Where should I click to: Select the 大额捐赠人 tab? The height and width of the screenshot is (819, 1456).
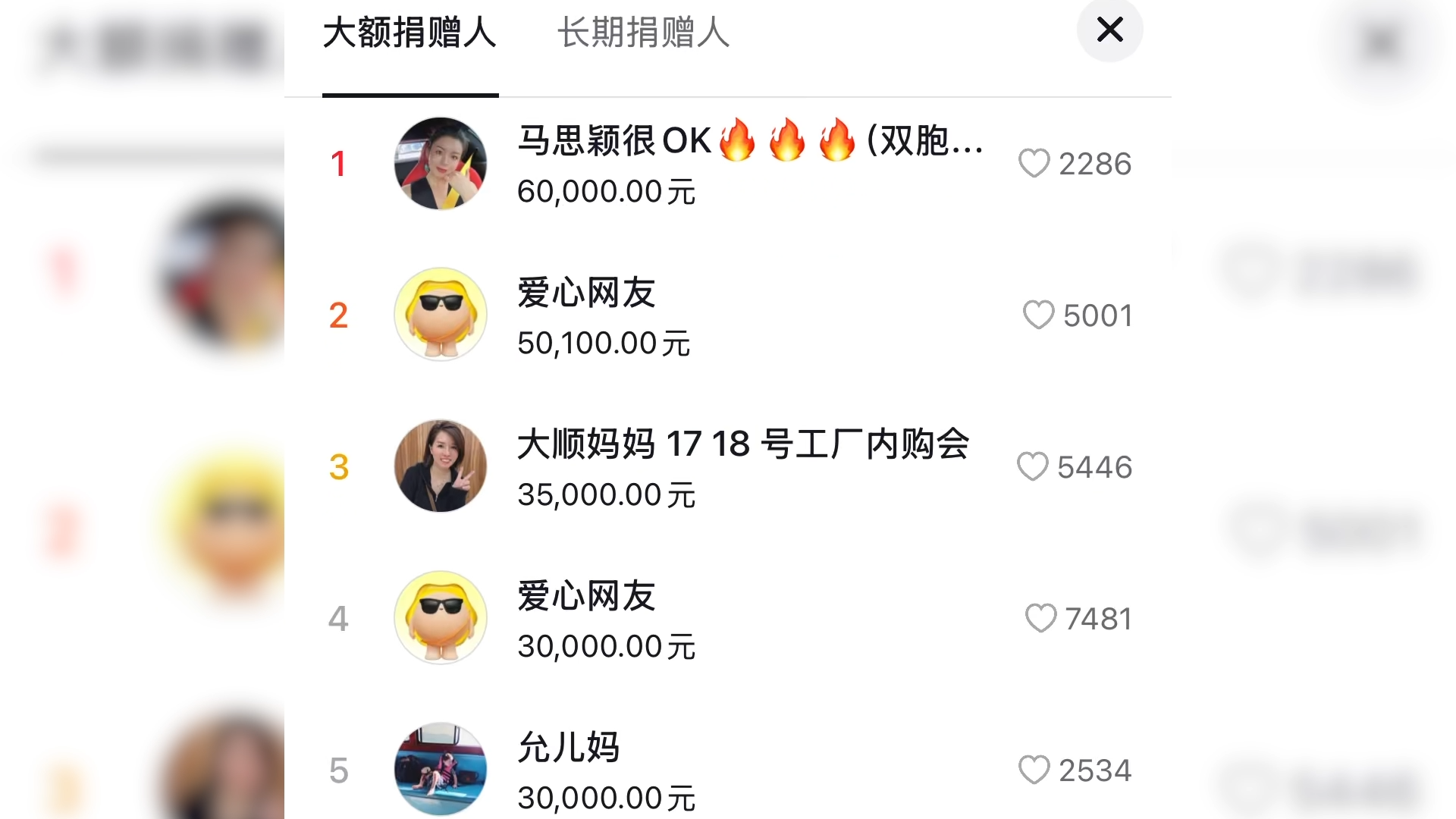(409, 33)
